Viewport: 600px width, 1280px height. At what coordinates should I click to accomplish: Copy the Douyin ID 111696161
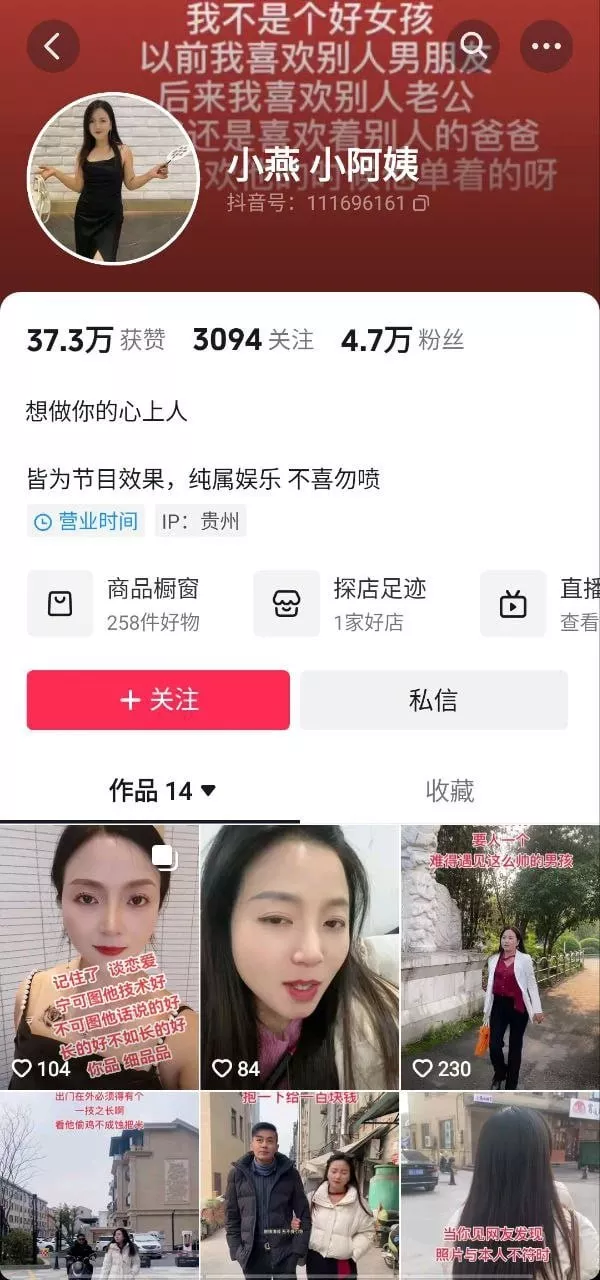coord(421,203)
